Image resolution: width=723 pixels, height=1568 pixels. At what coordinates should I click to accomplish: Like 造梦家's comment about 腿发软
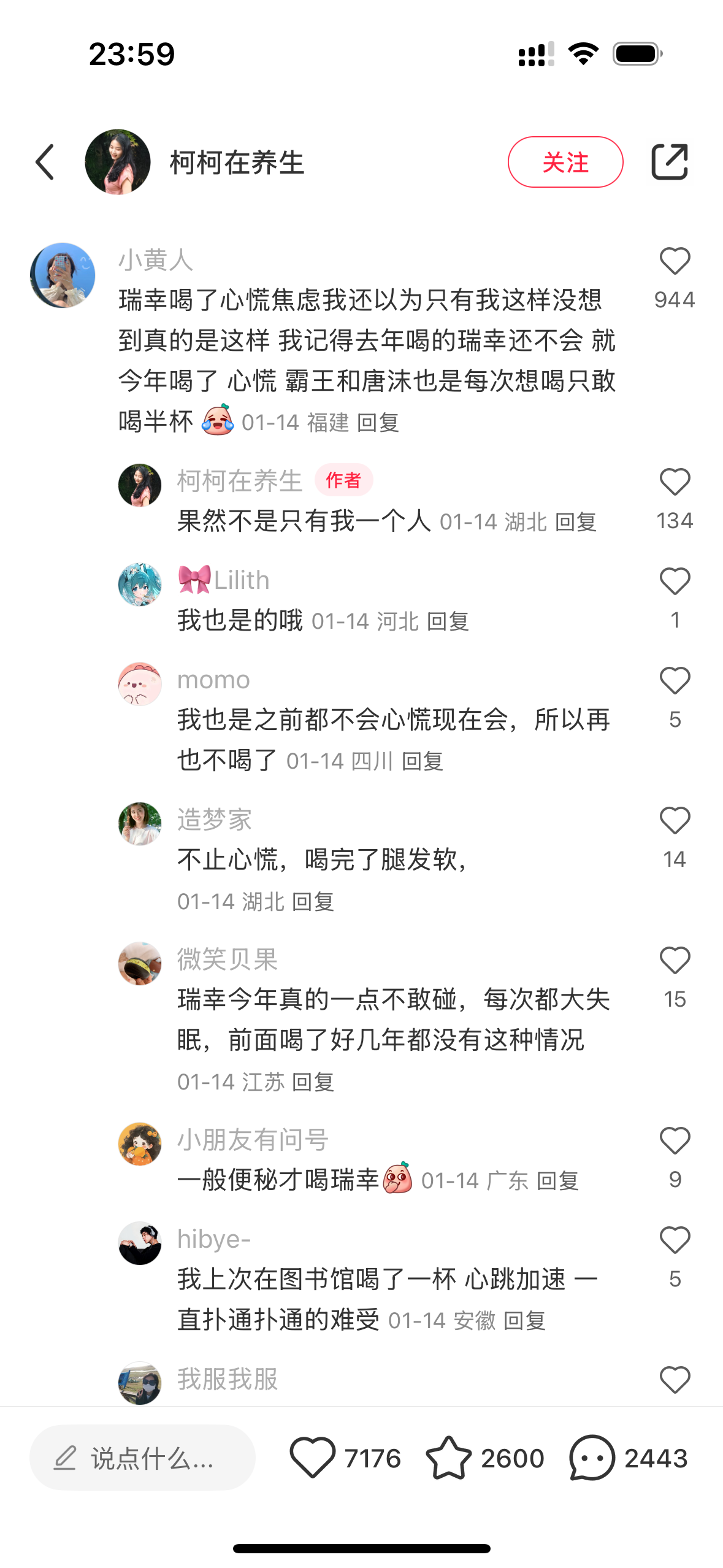pyautogui.click(x=675, y=821)
